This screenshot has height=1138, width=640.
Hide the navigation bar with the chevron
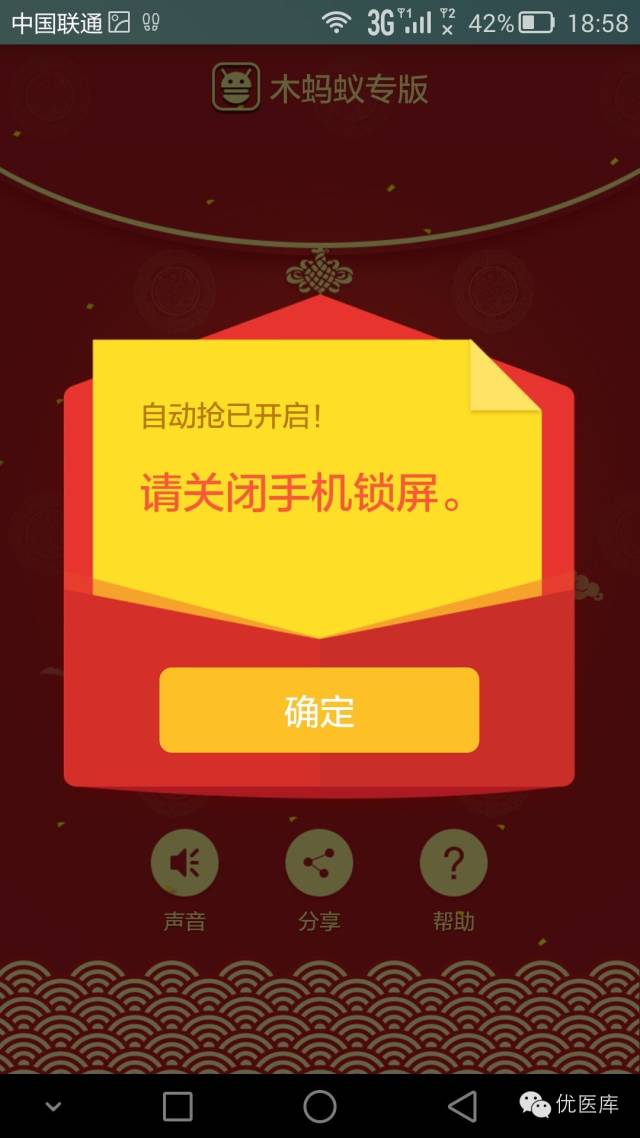click(53, 1106)
